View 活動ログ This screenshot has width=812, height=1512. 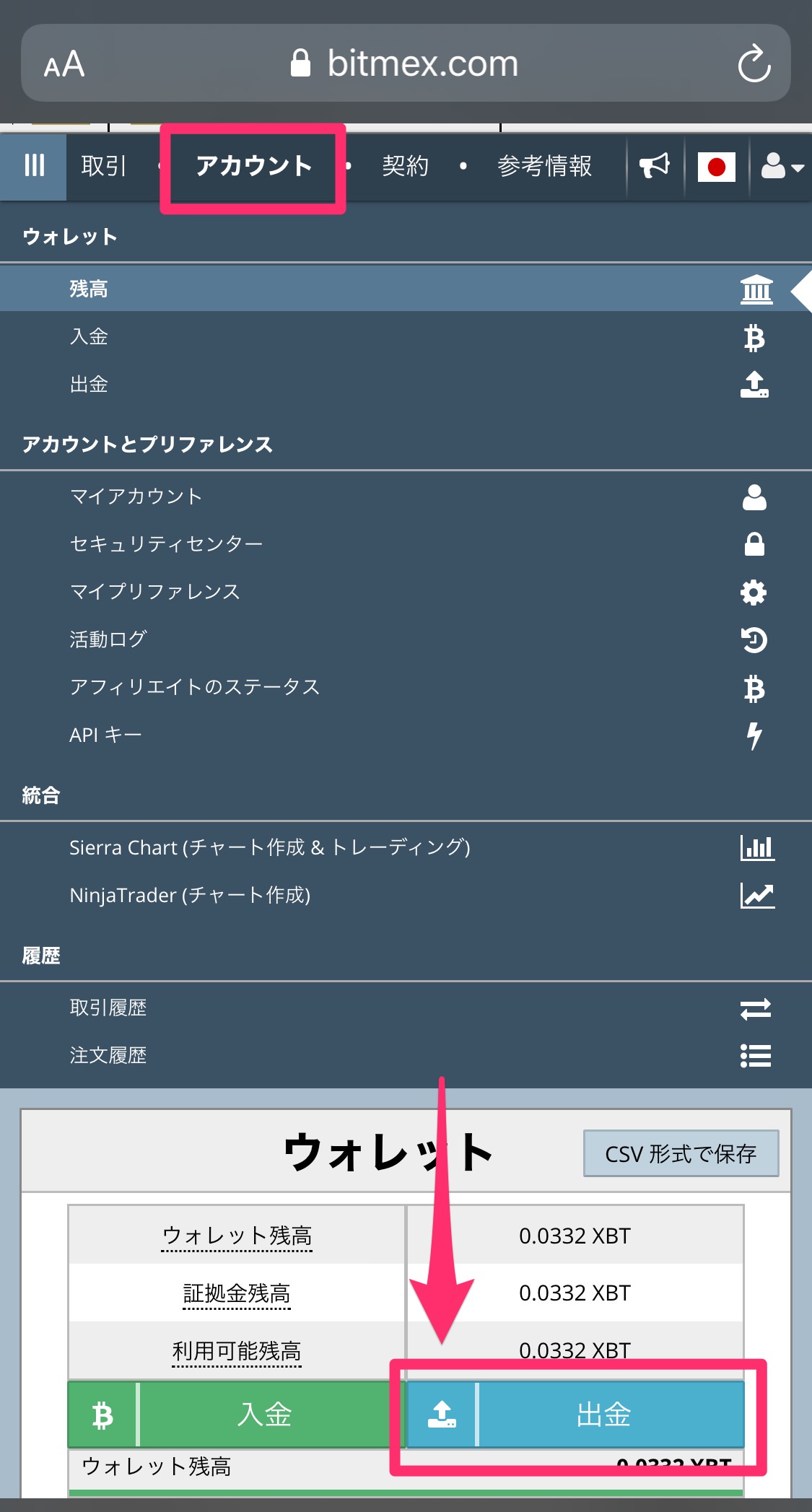[x=108, y=639]
